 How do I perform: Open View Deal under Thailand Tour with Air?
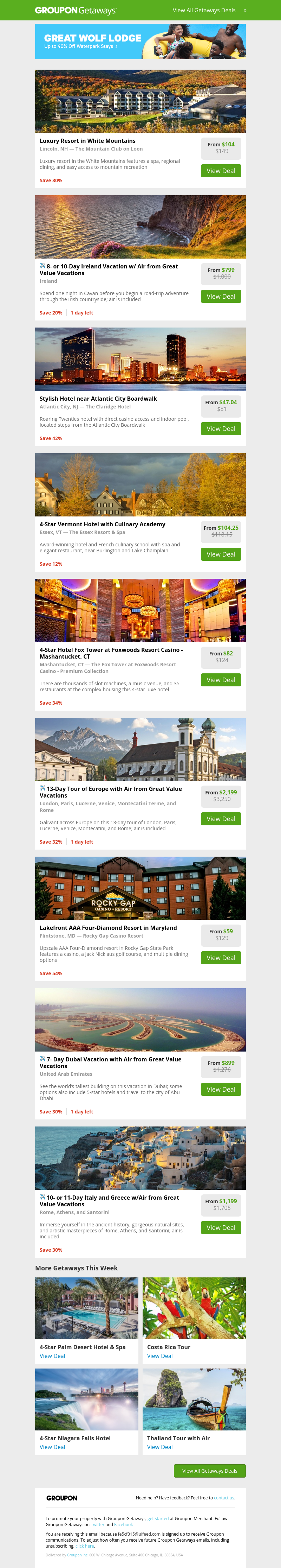click(x=160, y=1447)
